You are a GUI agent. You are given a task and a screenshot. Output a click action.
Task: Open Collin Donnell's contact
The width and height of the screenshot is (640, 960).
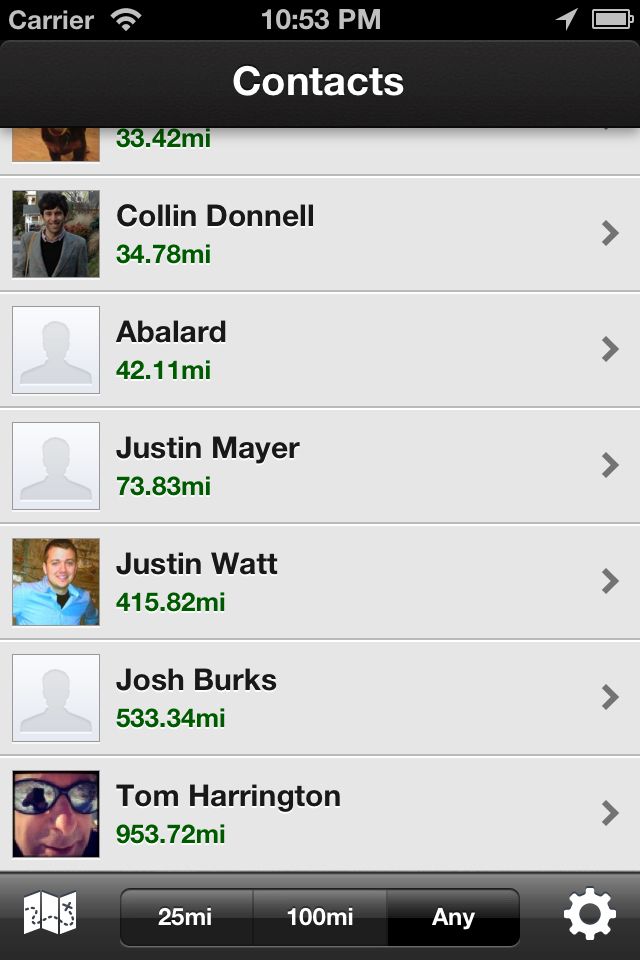click(320, 234)
